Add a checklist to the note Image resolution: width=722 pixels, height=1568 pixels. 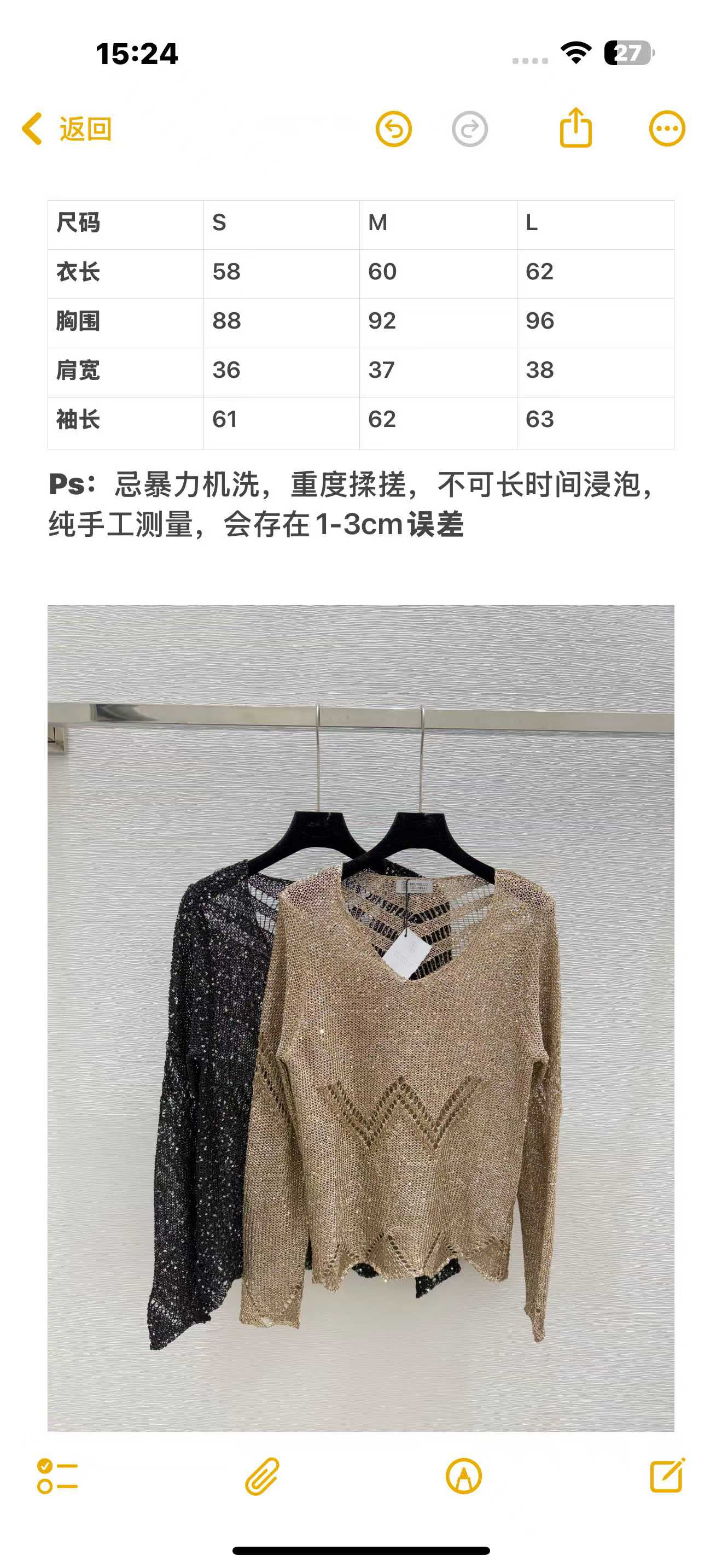57,1476
